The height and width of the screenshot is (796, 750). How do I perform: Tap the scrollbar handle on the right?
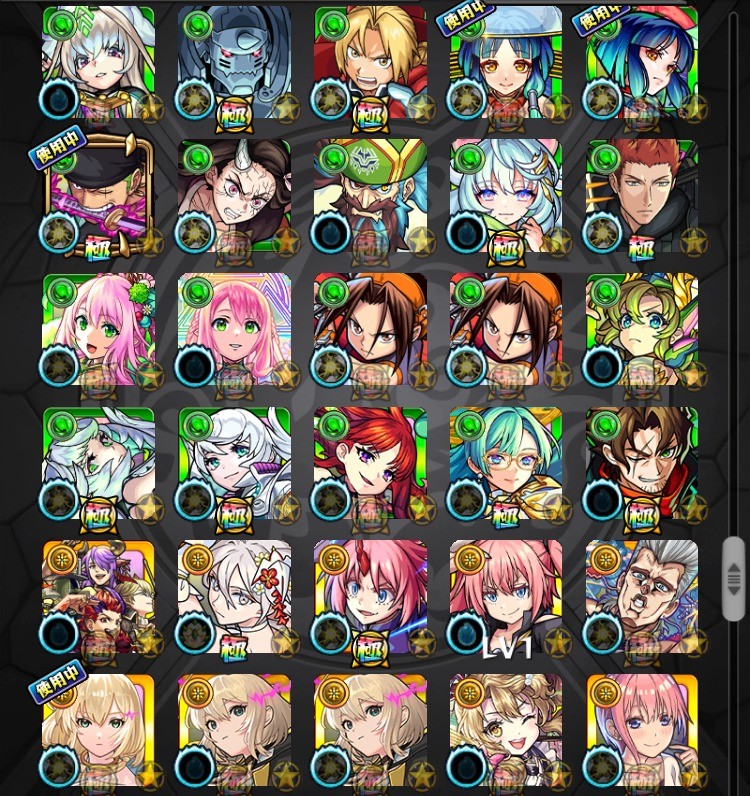(734, 566)
